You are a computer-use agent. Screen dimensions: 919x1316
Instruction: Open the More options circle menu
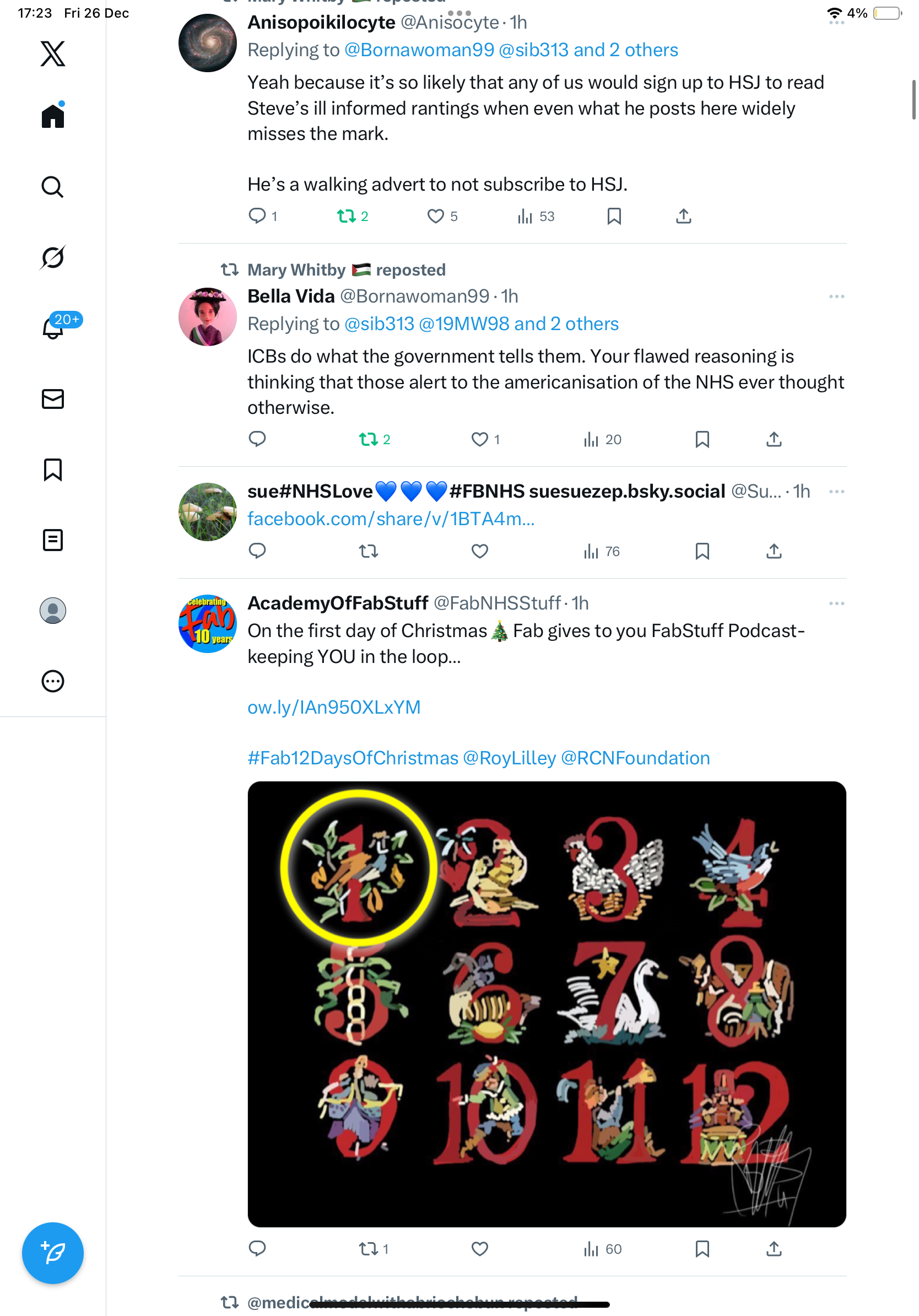[x=53, y=681]
